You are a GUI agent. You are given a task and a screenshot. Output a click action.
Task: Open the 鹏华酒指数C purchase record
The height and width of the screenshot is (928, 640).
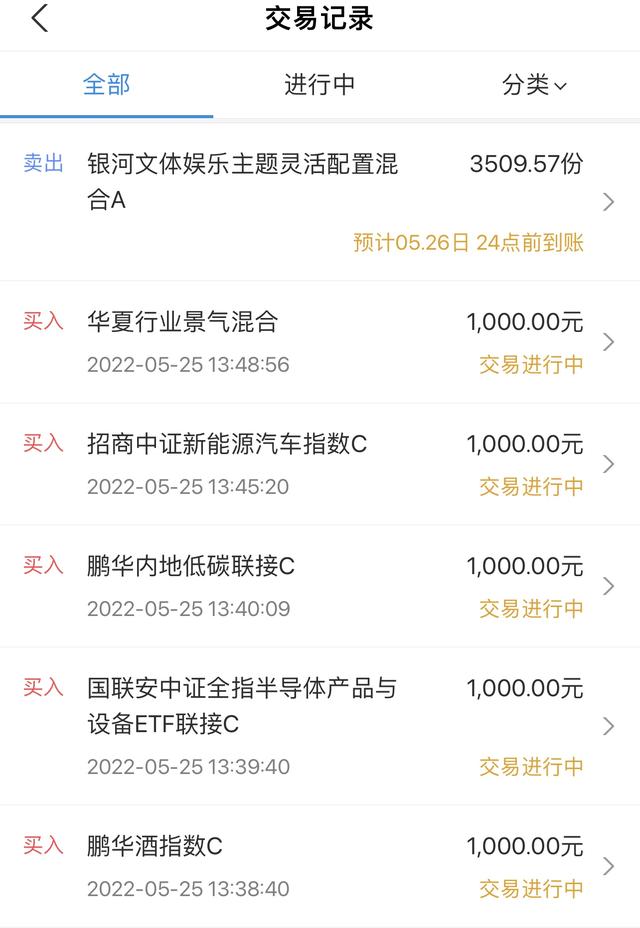pyautogui.click(x=320, y=866)
